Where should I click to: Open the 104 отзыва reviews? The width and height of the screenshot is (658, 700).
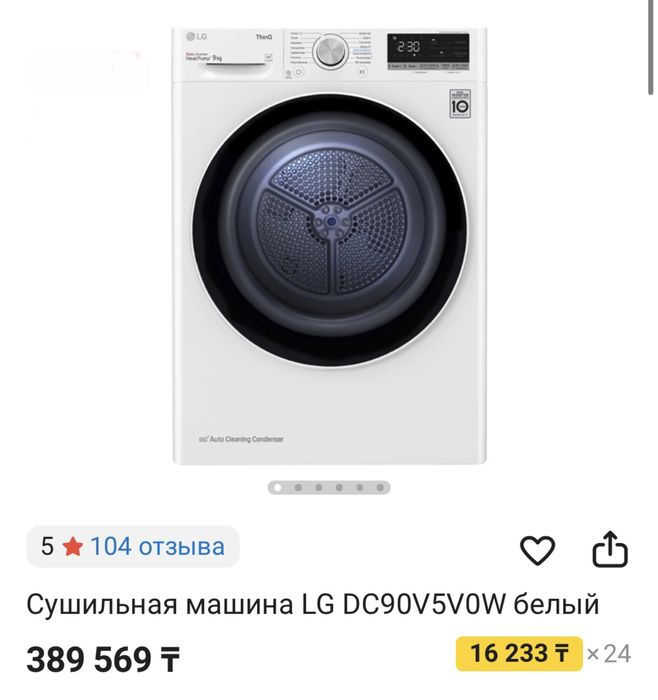157,547
